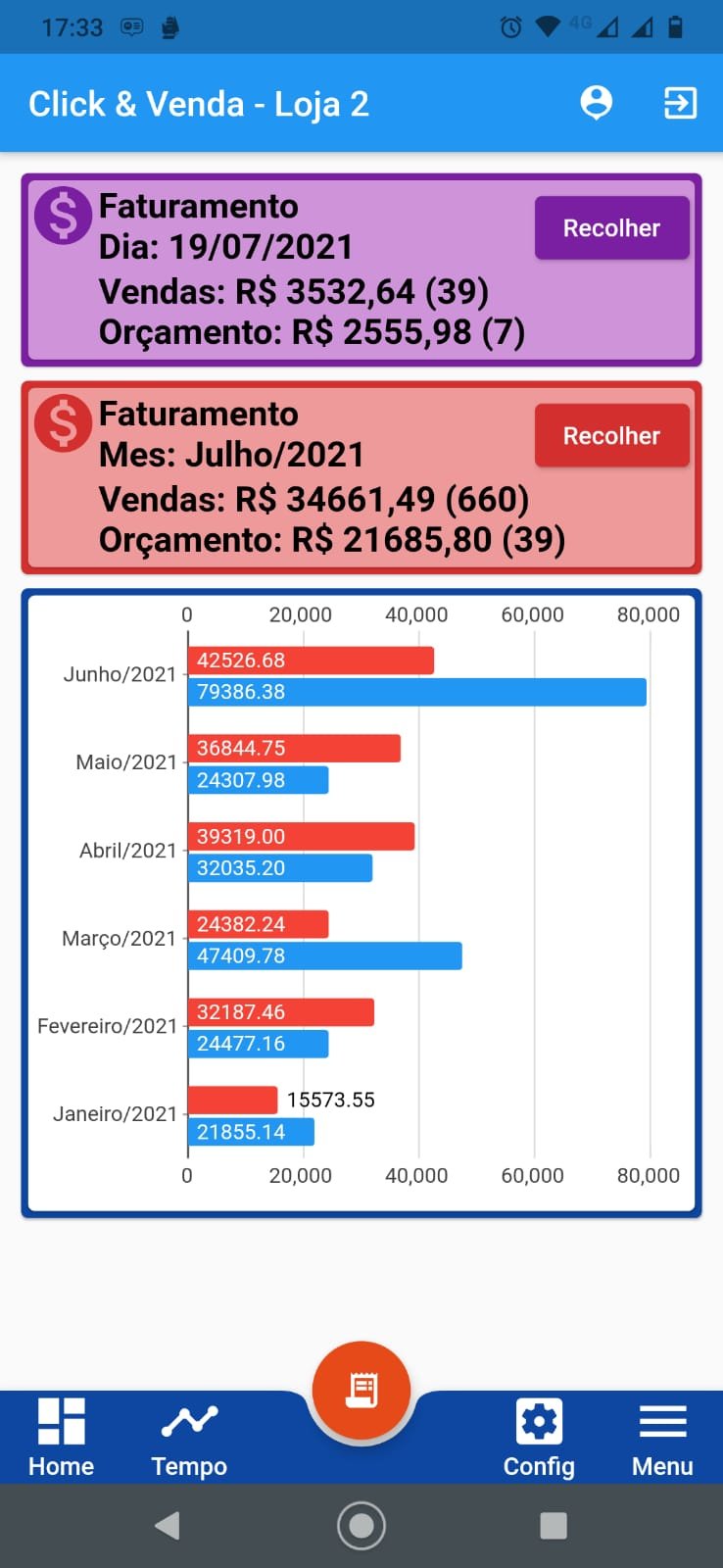723x1568 pixels.
Task: Go back with the system back button
Action: pos(168,1525)
